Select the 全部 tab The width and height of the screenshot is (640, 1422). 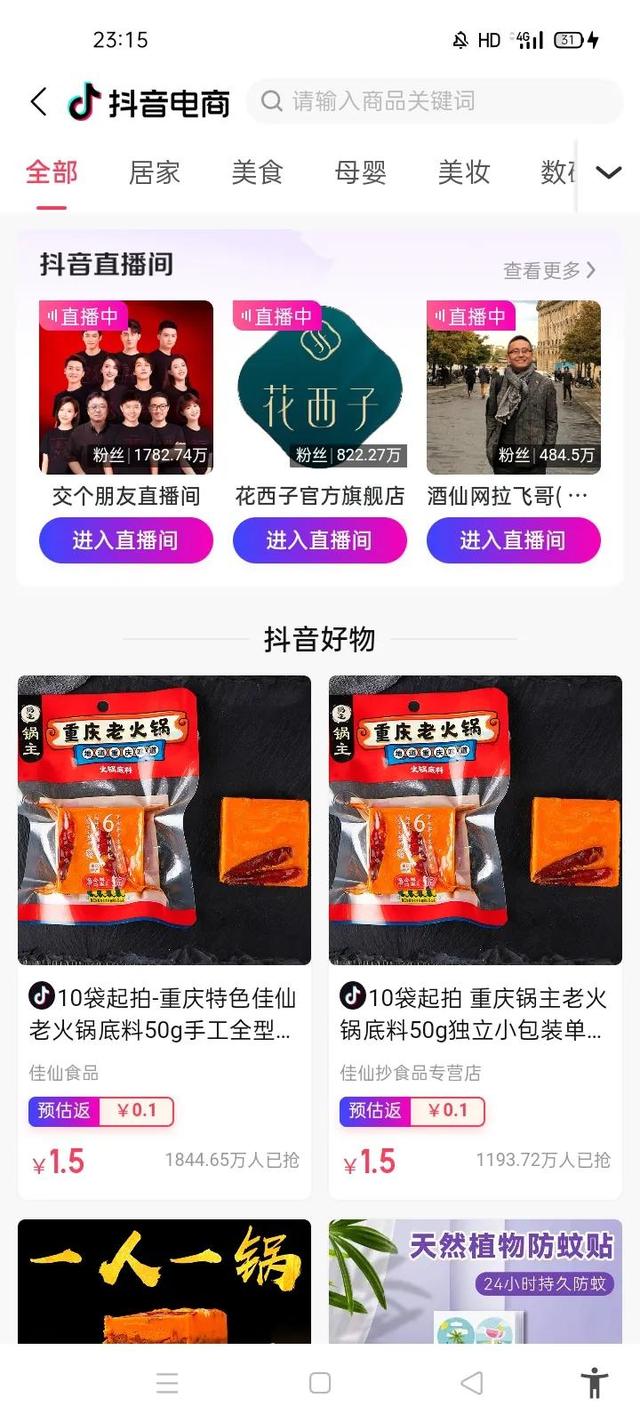click(51, 172)
